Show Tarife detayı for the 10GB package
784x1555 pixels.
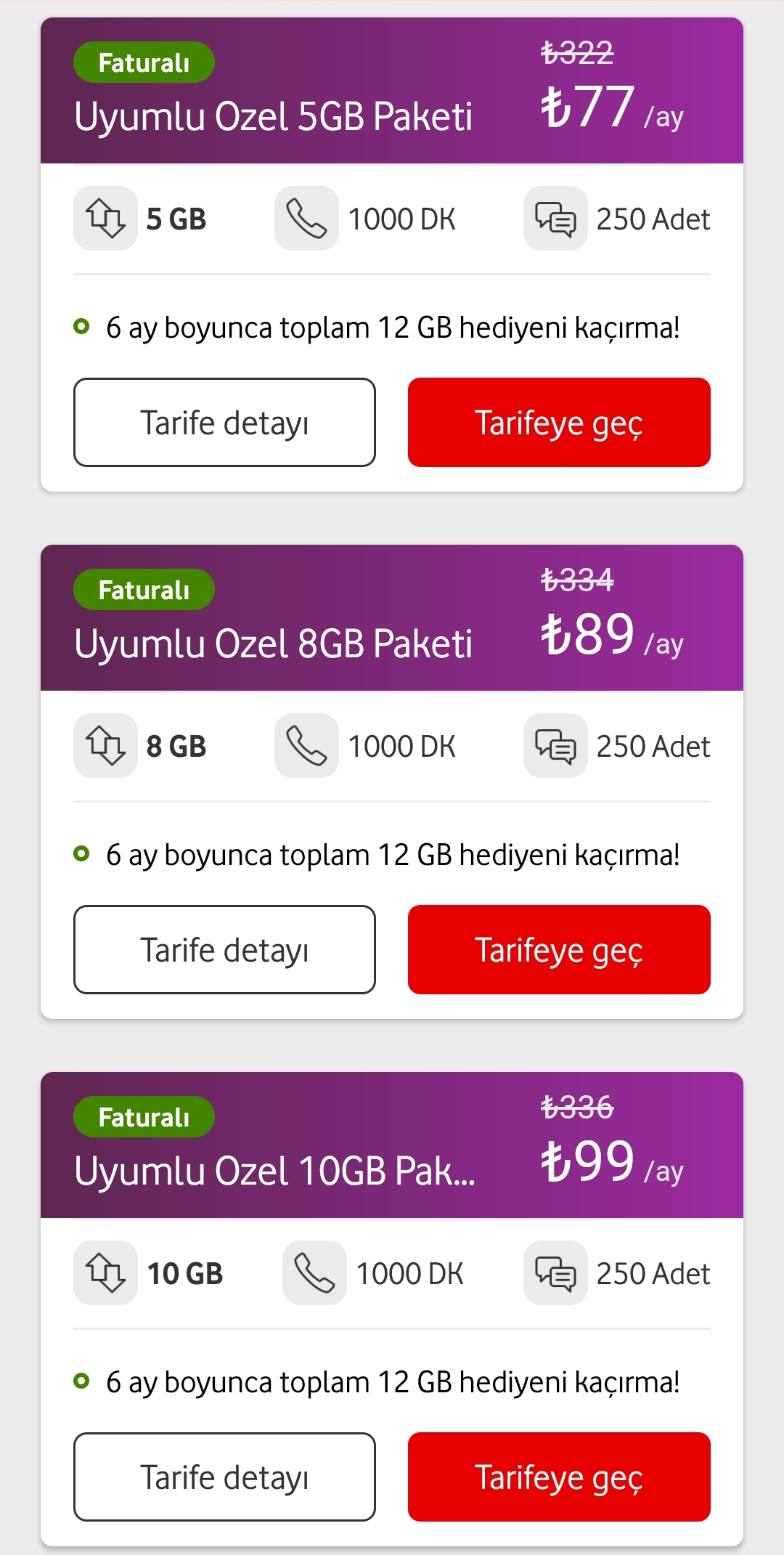(224, 1477)
